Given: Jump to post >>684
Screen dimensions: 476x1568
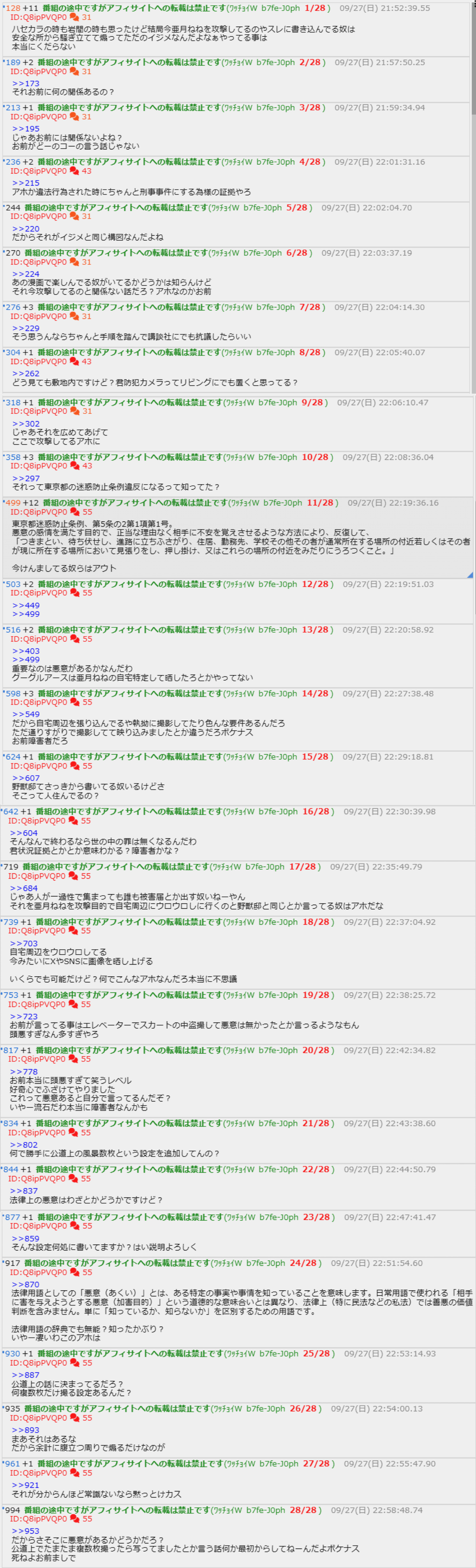Looking at the screenshot, I should tap(24, 888).
